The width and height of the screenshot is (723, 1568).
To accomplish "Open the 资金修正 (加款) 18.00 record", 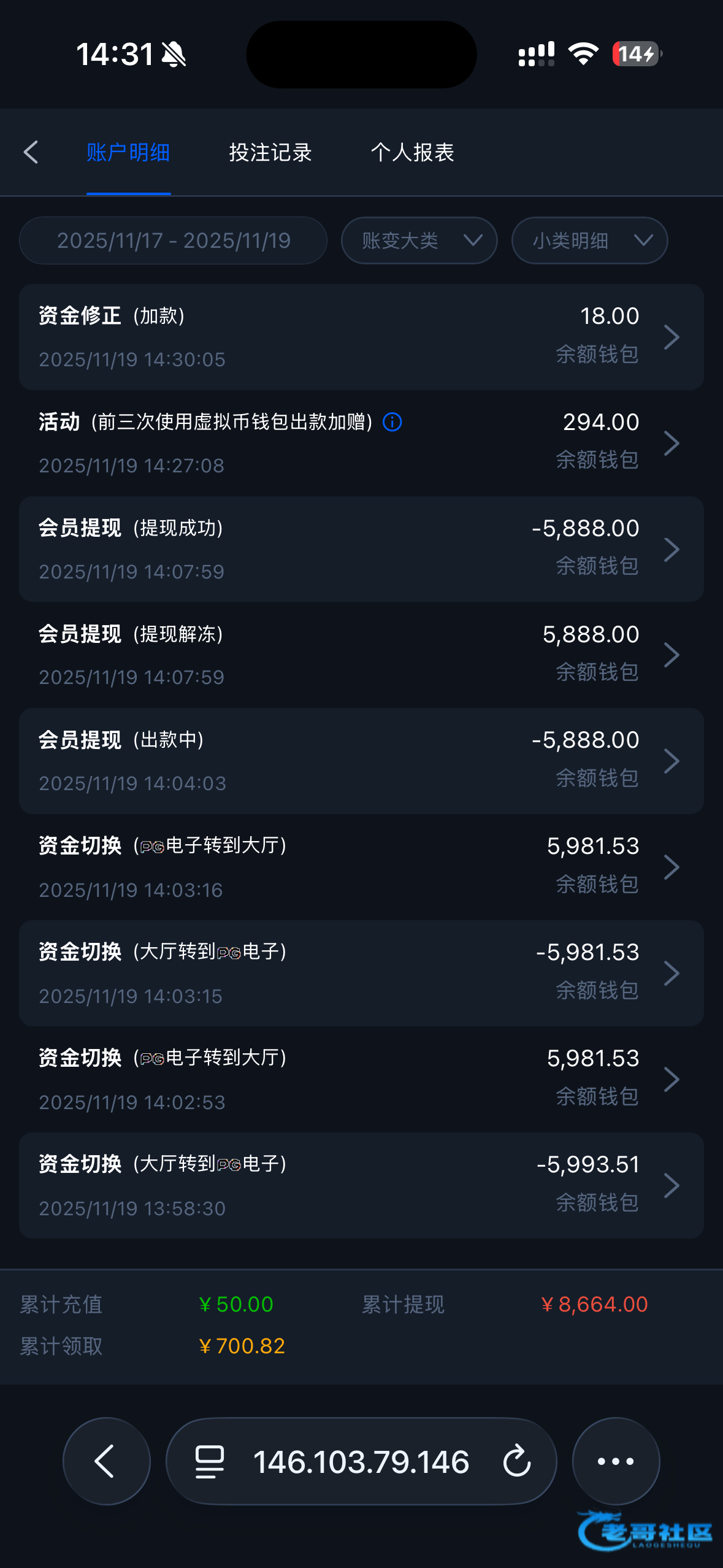I will pos(361,337).
